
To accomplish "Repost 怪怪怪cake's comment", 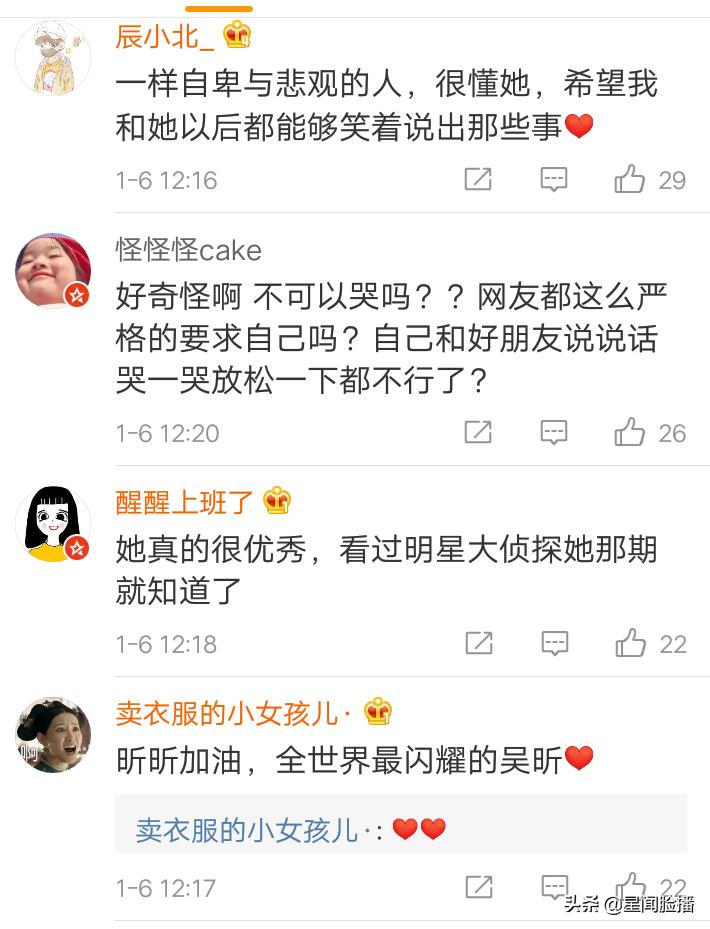I will click(478, 433).
